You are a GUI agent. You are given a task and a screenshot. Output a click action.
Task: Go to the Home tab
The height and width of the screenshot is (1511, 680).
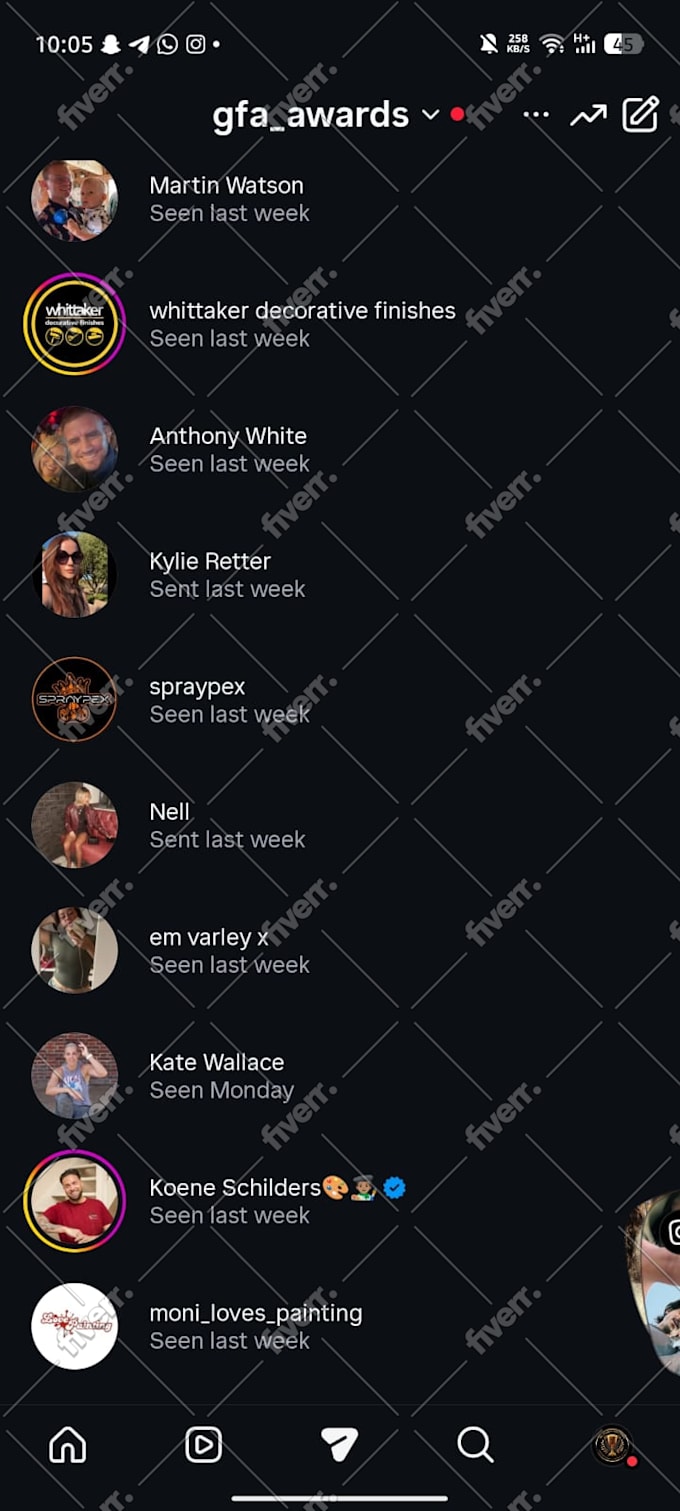point(68,1444)
